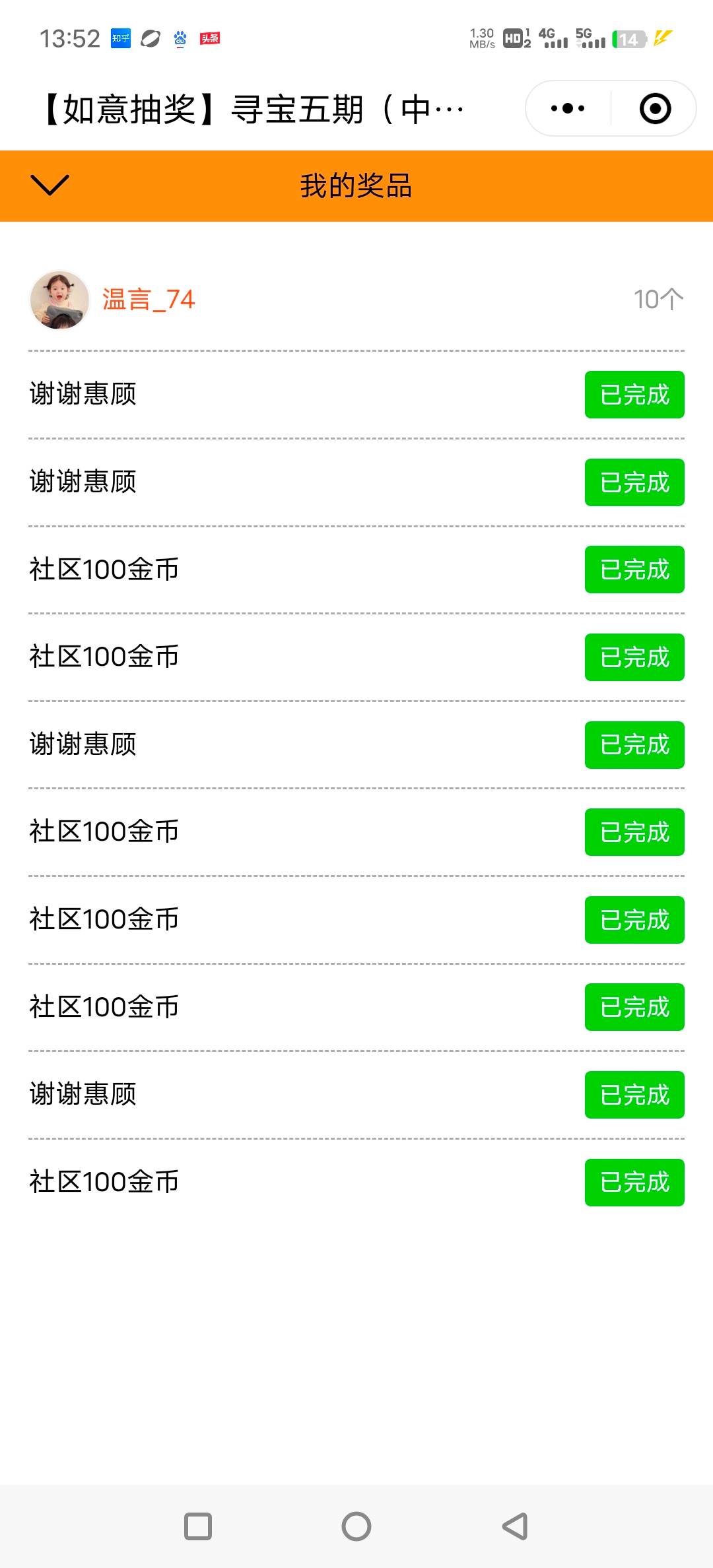Collapse the 我的奖品 panel with the chevron
713x1568 pixels.
click(50, 185)
